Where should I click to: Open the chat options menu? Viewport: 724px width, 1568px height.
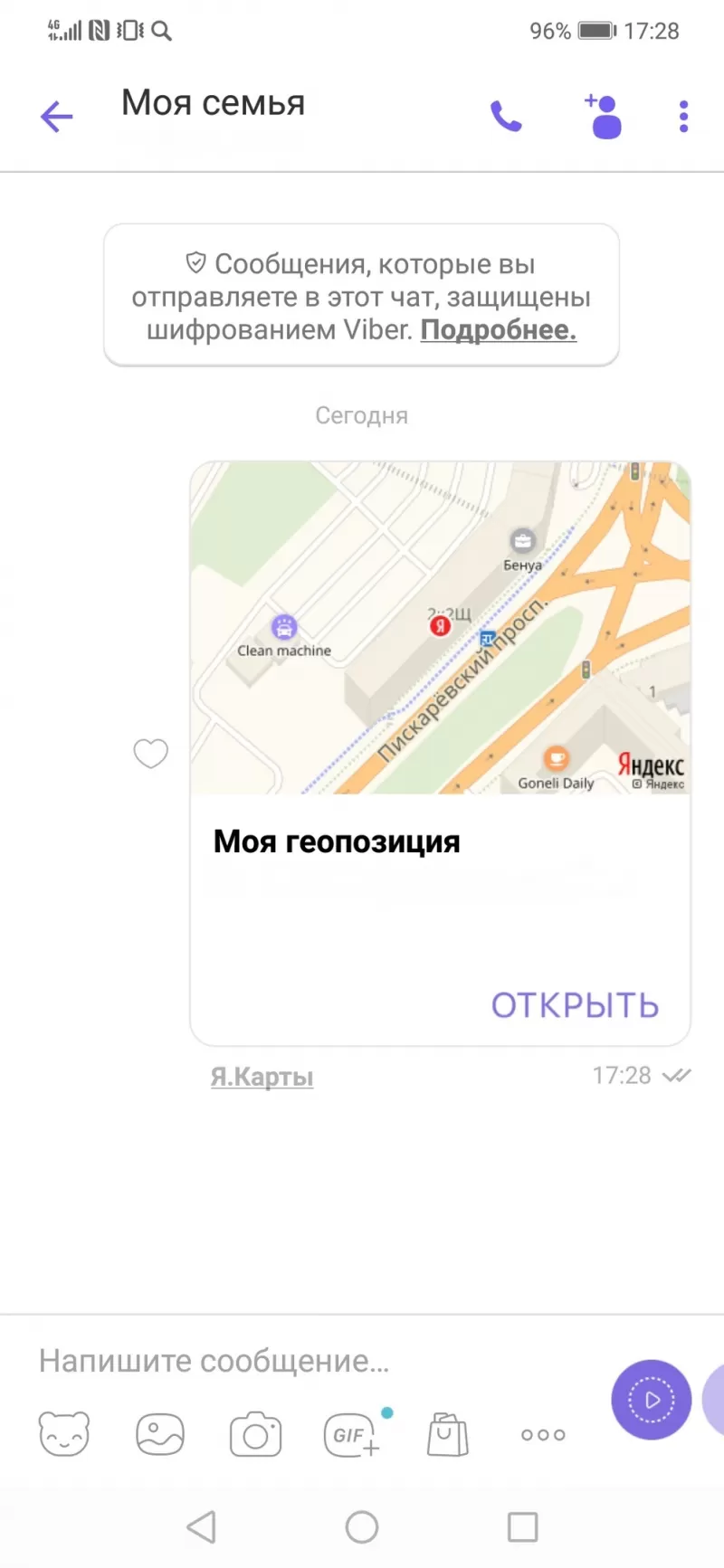[x=682, y=116]
